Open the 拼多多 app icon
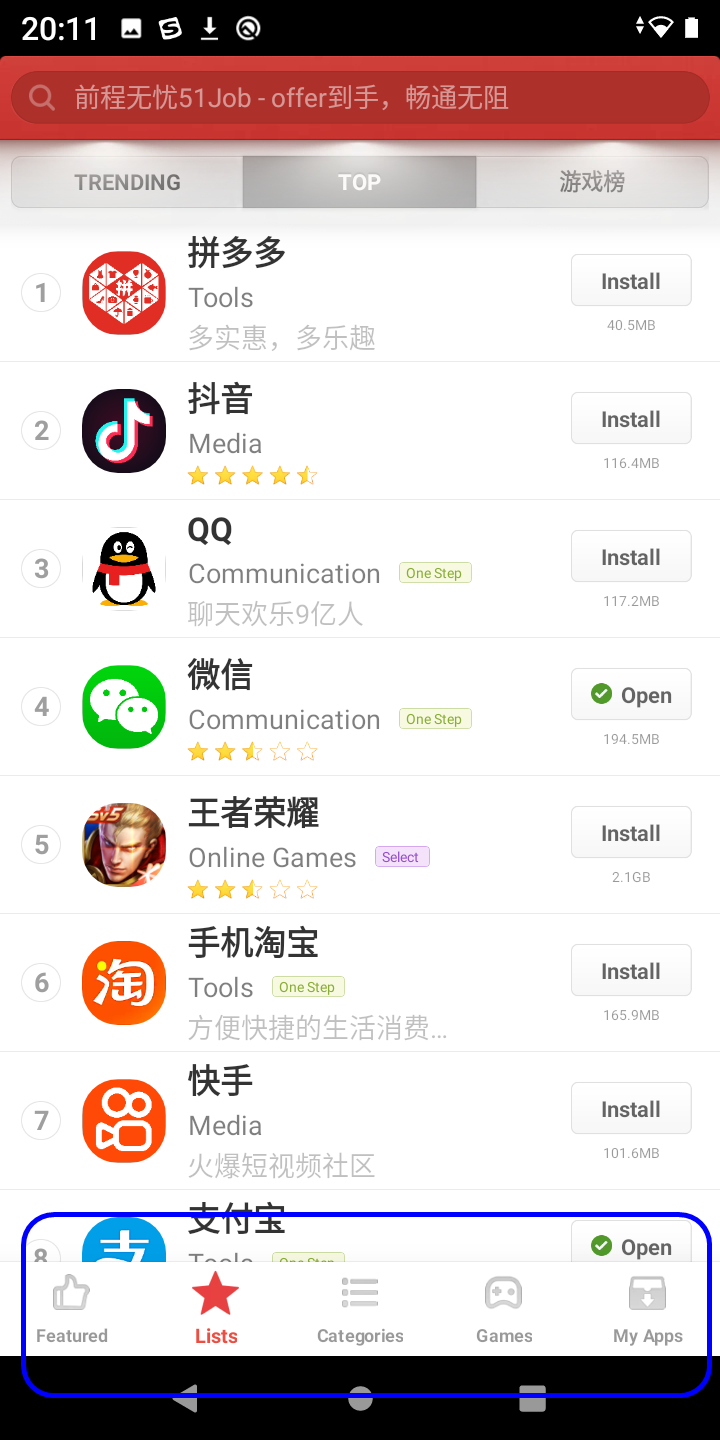The image size is (720, 1440). coord(123,292)
